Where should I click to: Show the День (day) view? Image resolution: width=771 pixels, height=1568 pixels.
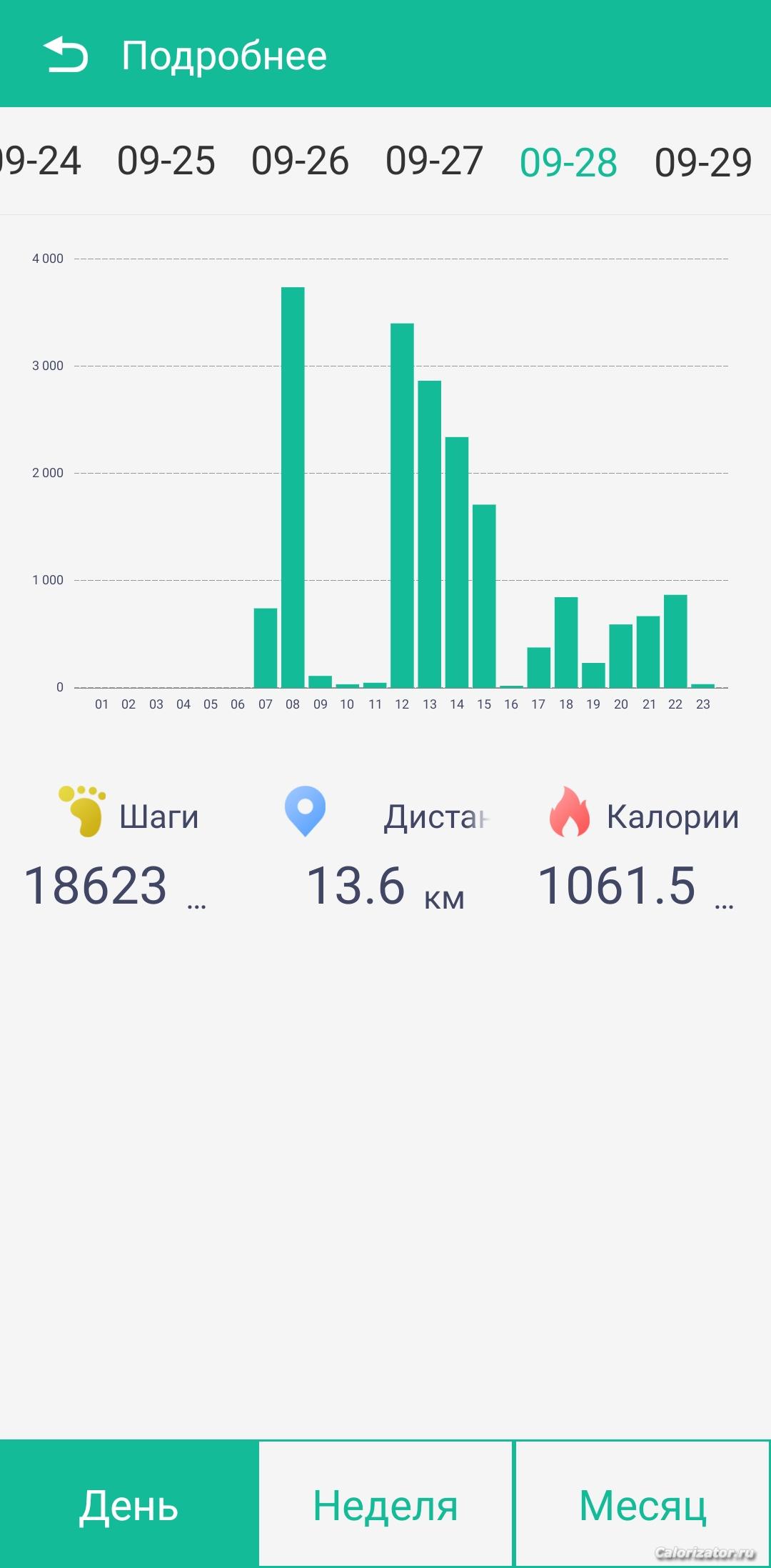pyautogui.click(x=128, y=1504)
